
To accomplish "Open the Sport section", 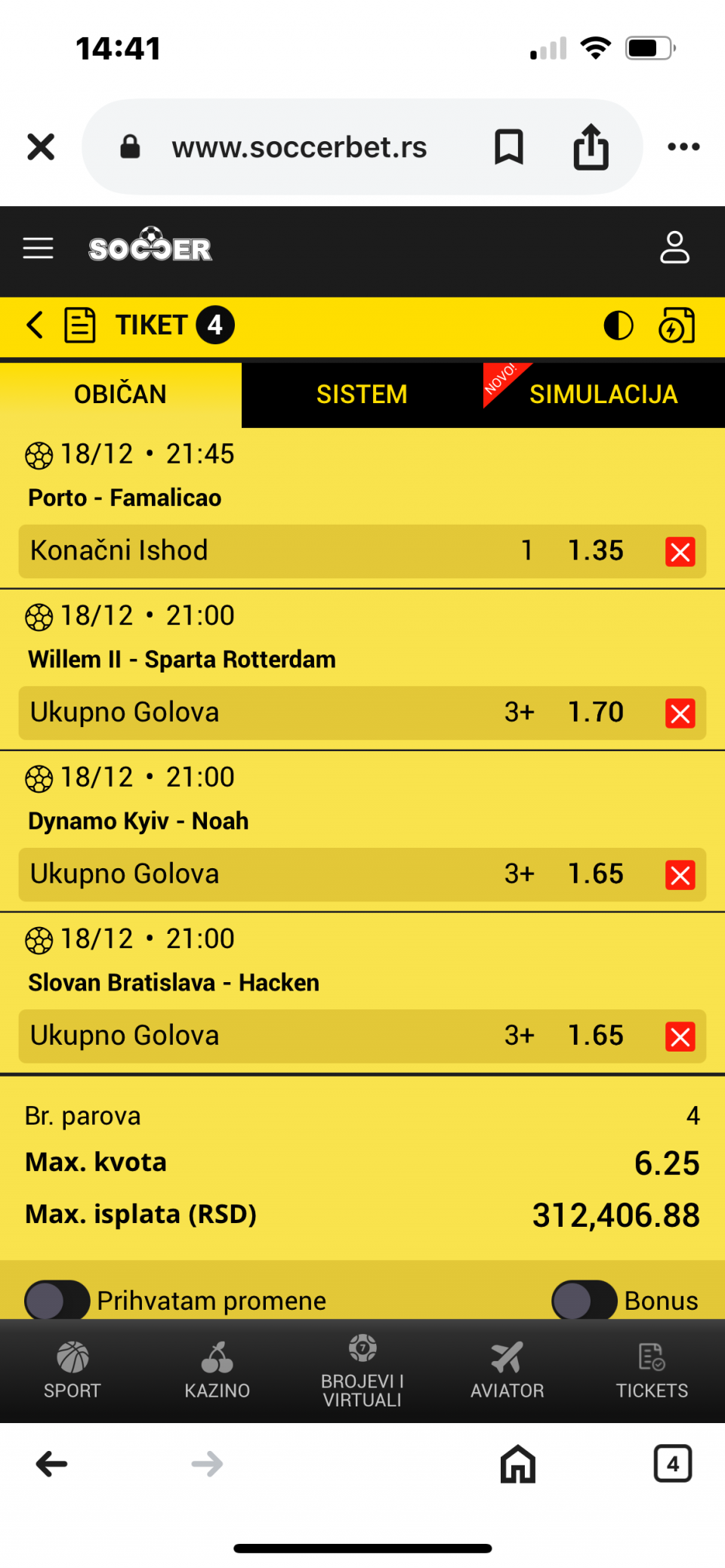I will coord(72,1370).
